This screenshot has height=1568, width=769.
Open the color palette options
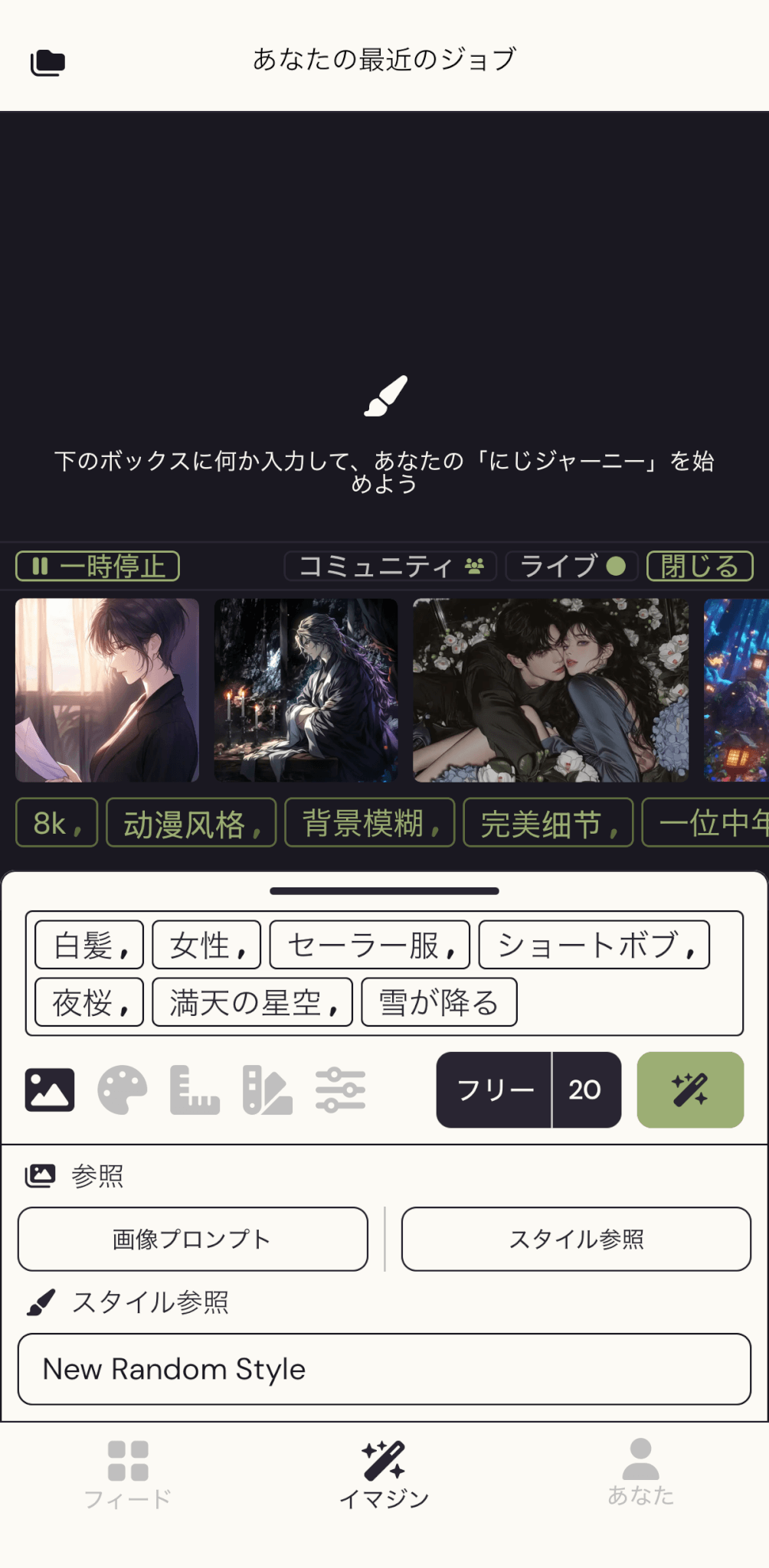point(123,1089)
